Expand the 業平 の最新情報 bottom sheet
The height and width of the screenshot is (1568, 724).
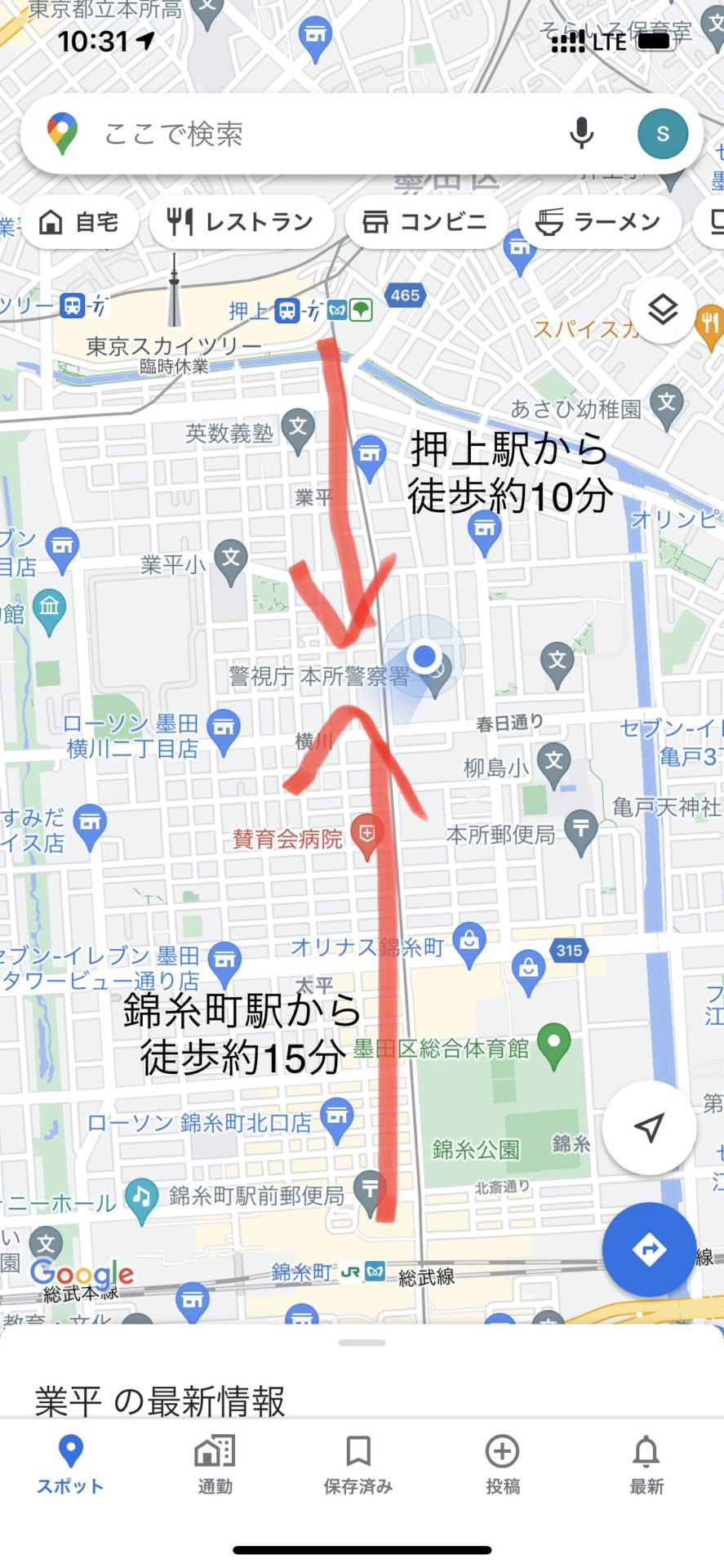[x=362, y=1342]
